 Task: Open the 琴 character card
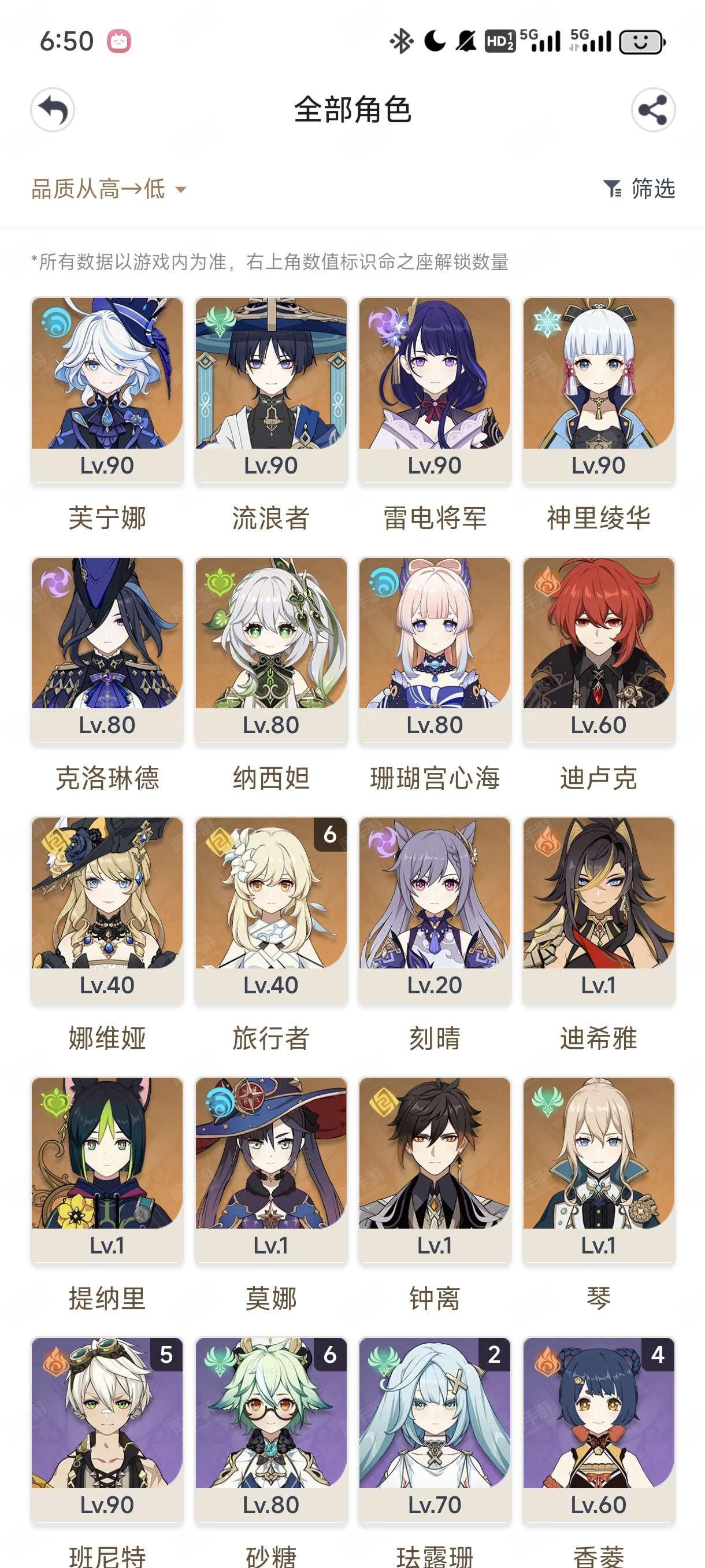pyautogui.click(x=599, y=1169)
